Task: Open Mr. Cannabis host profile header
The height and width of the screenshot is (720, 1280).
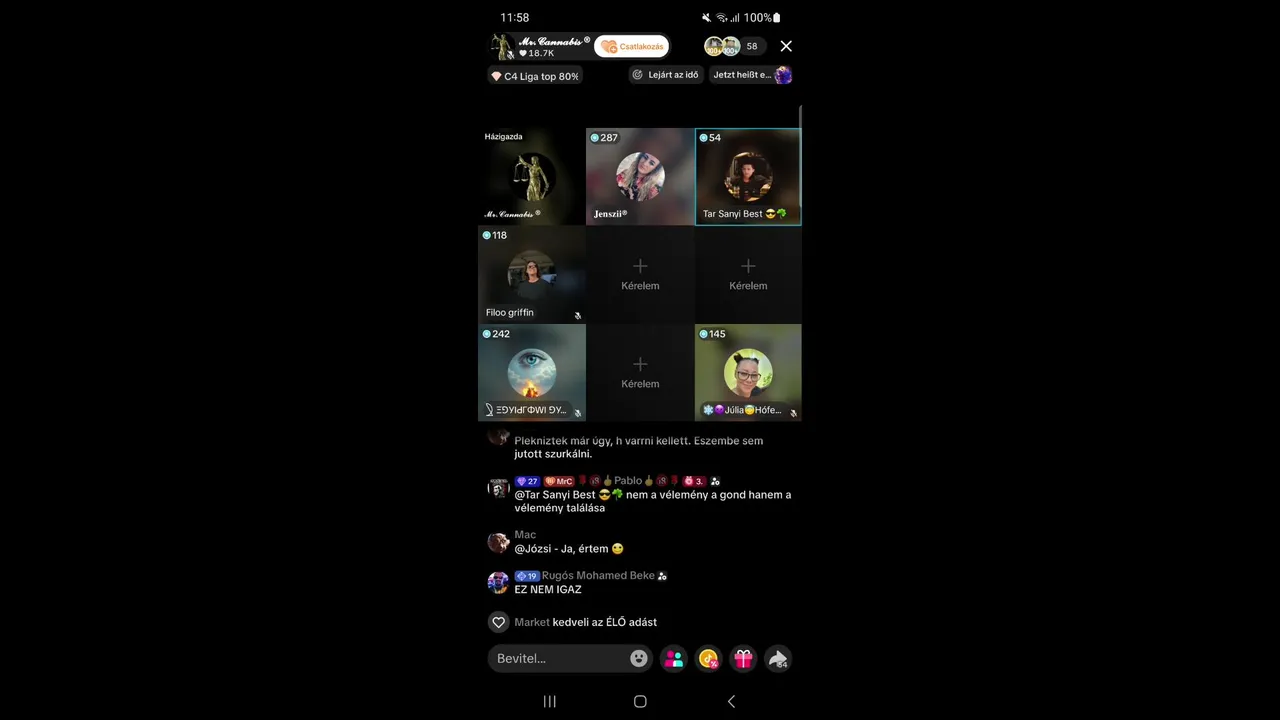Action: tap(541, 46)
